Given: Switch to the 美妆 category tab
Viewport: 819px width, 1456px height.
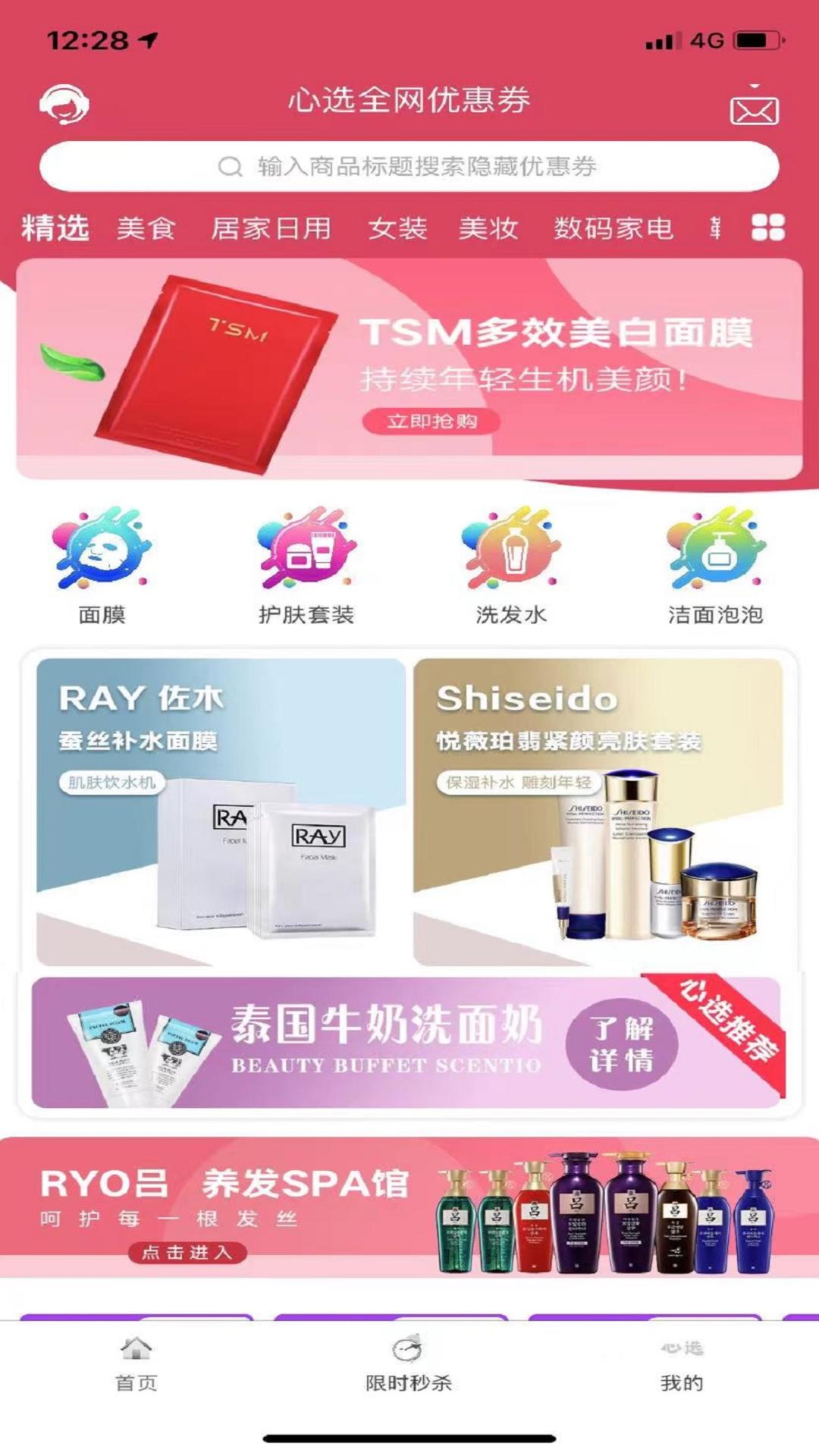Looking at the screenshot, I should coord(488,228).
